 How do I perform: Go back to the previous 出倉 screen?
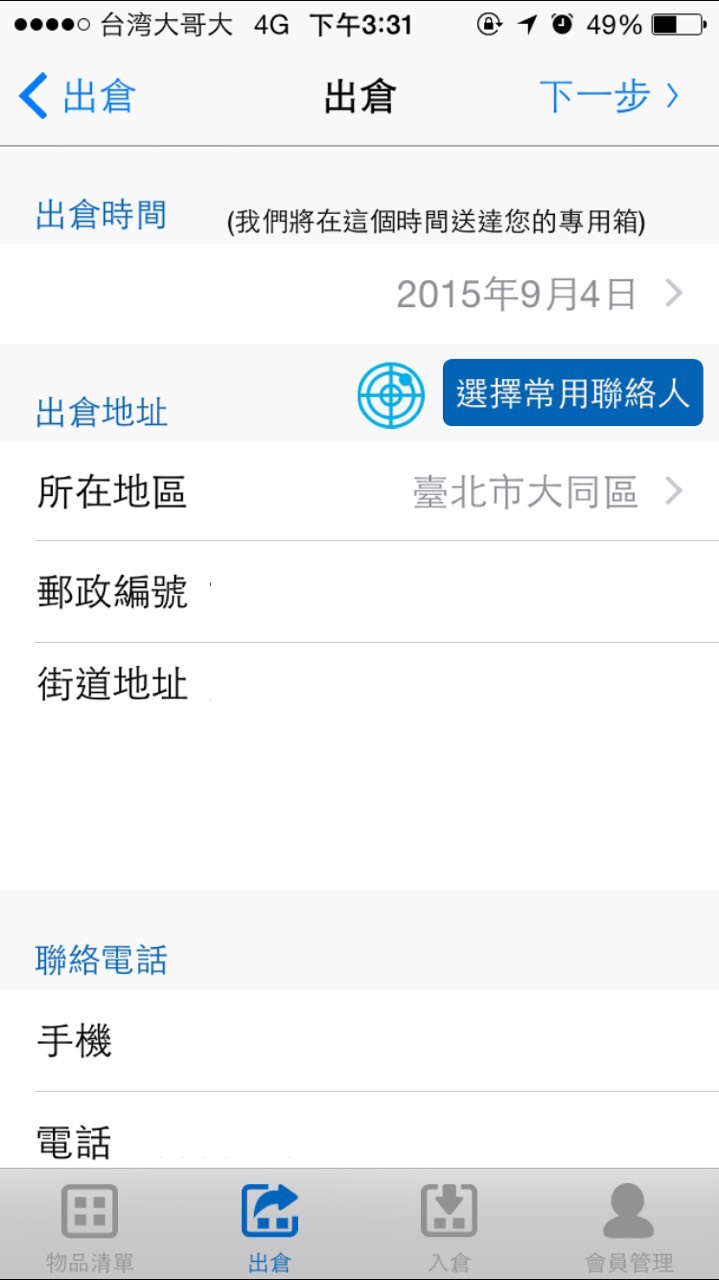point(77,96)
